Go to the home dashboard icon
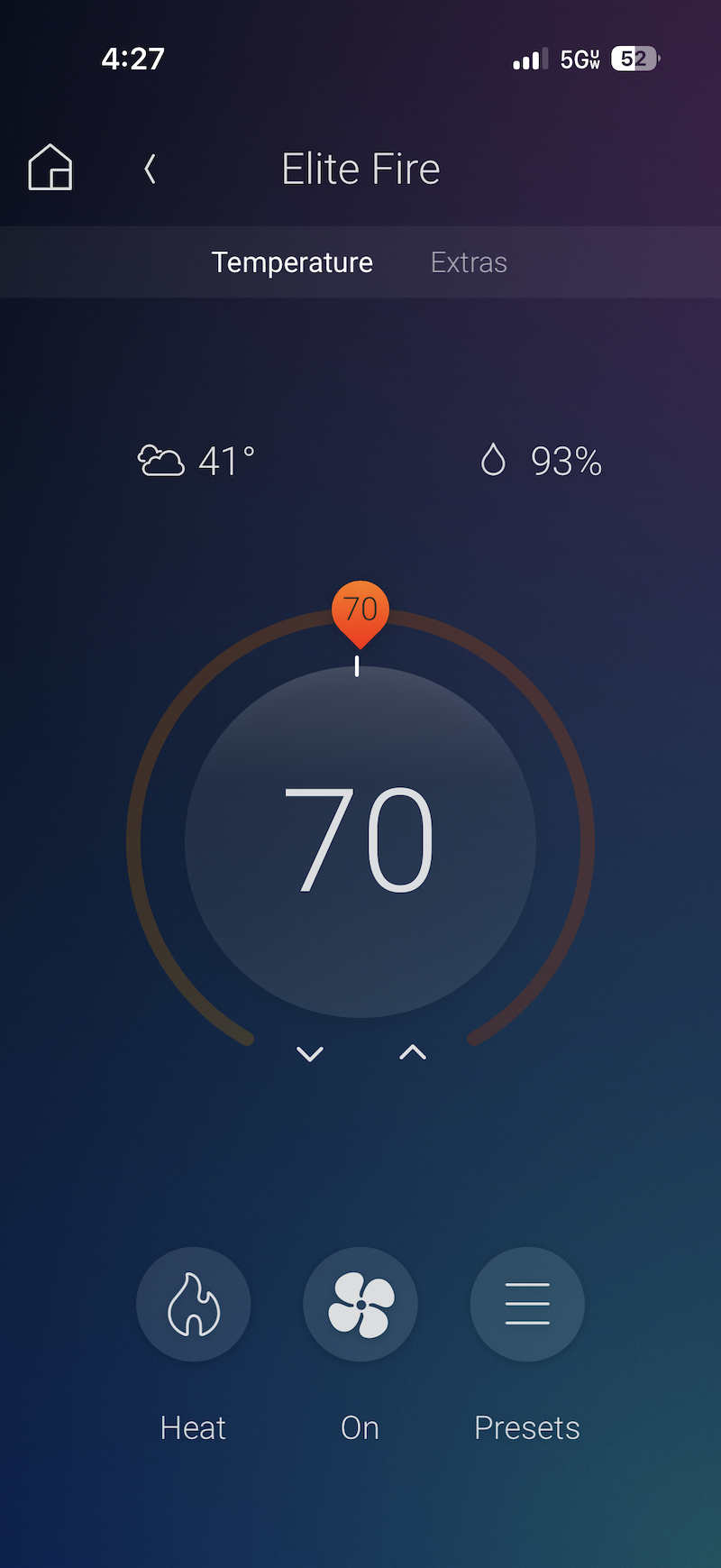The height and width of the screenshot is (1568, 721). click(x=50, y=168)
